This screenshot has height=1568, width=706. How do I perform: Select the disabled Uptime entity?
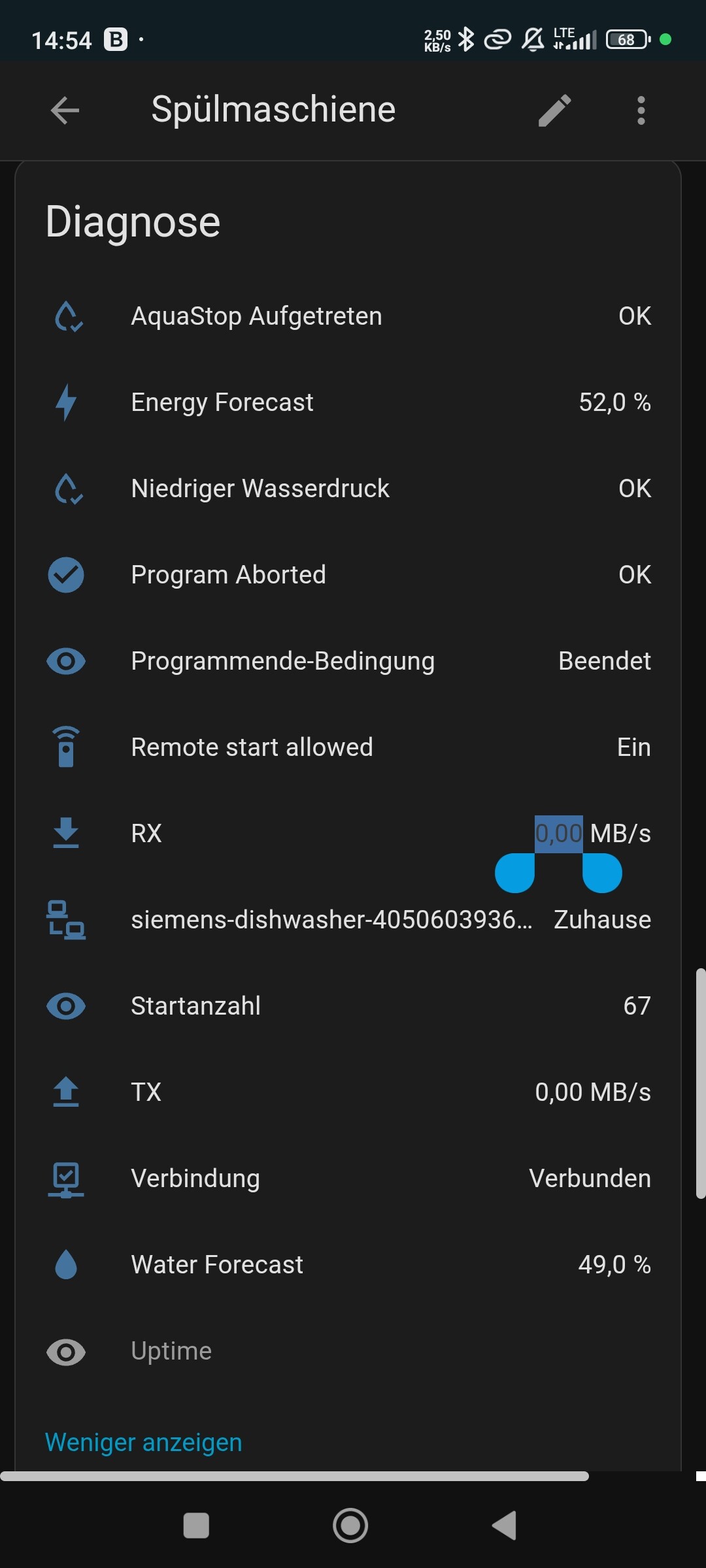click(171, 1351)
